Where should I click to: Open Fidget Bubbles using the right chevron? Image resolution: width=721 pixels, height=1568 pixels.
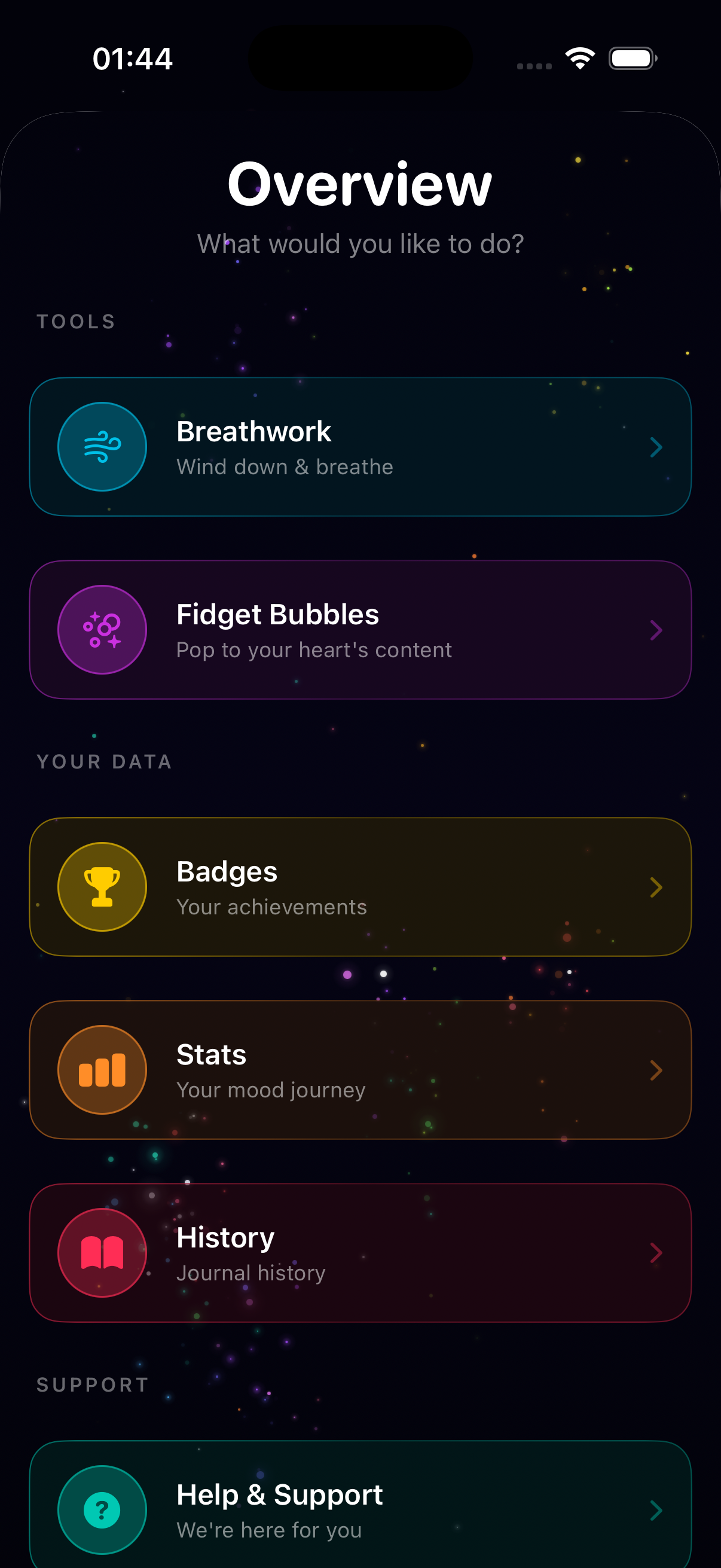656,630
